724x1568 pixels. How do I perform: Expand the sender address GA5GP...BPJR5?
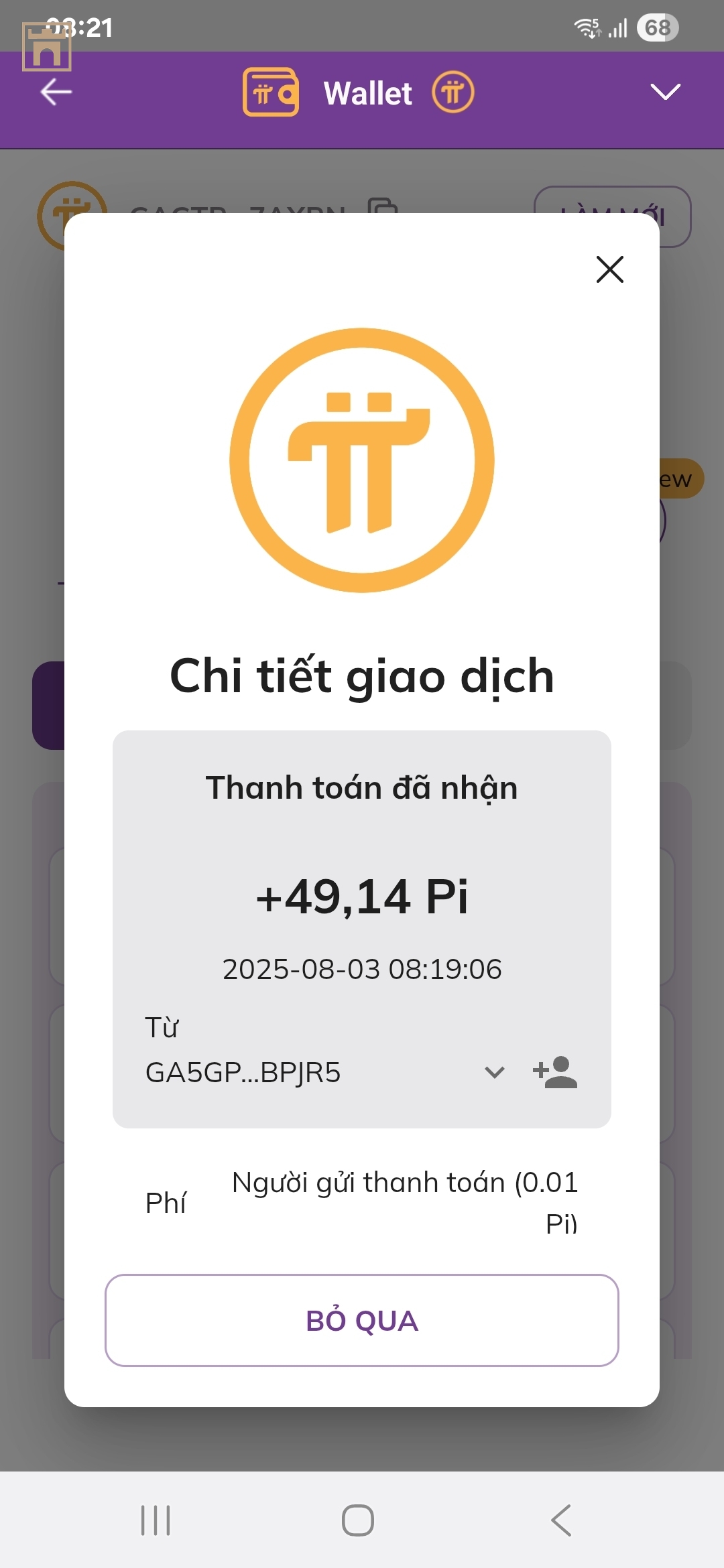coord(494,1072)
